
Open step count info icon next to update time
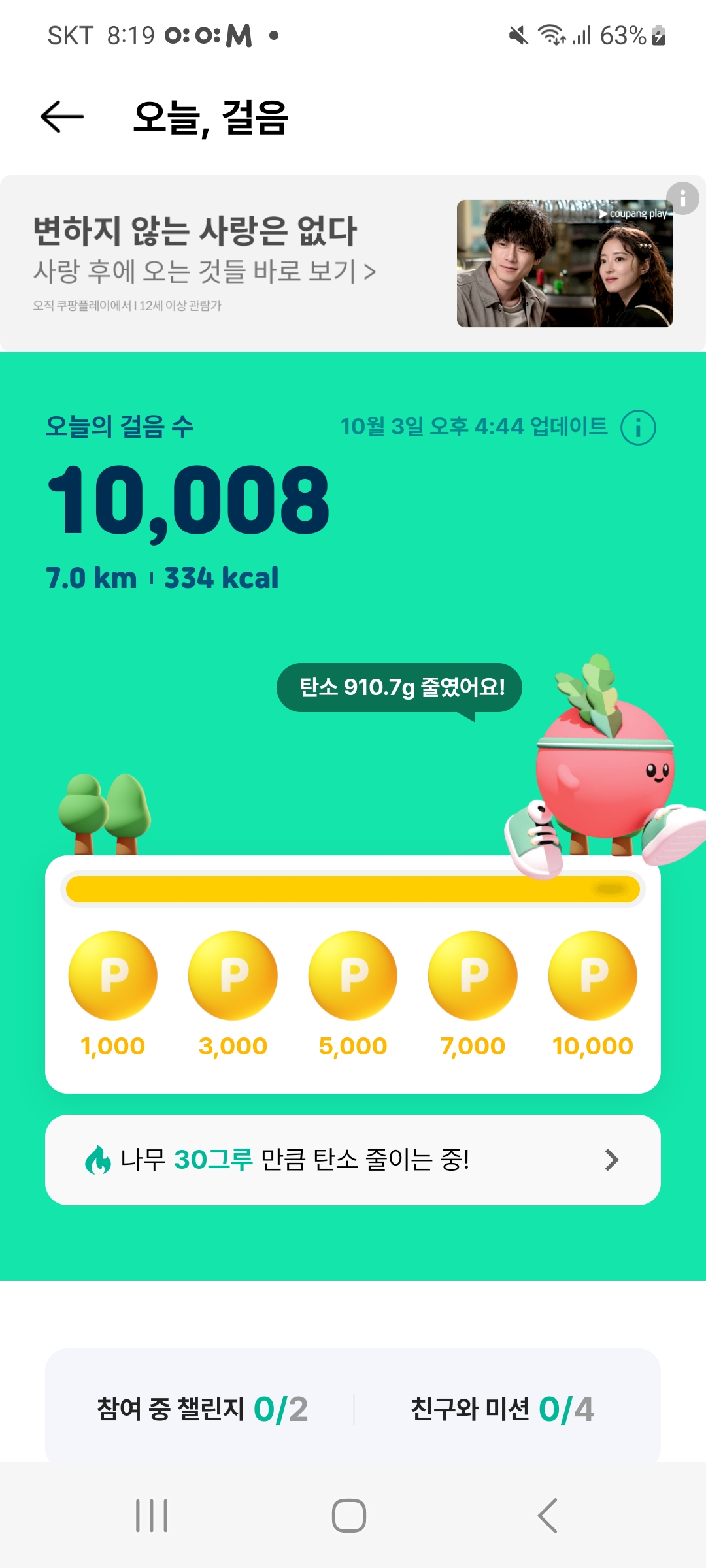637,428
